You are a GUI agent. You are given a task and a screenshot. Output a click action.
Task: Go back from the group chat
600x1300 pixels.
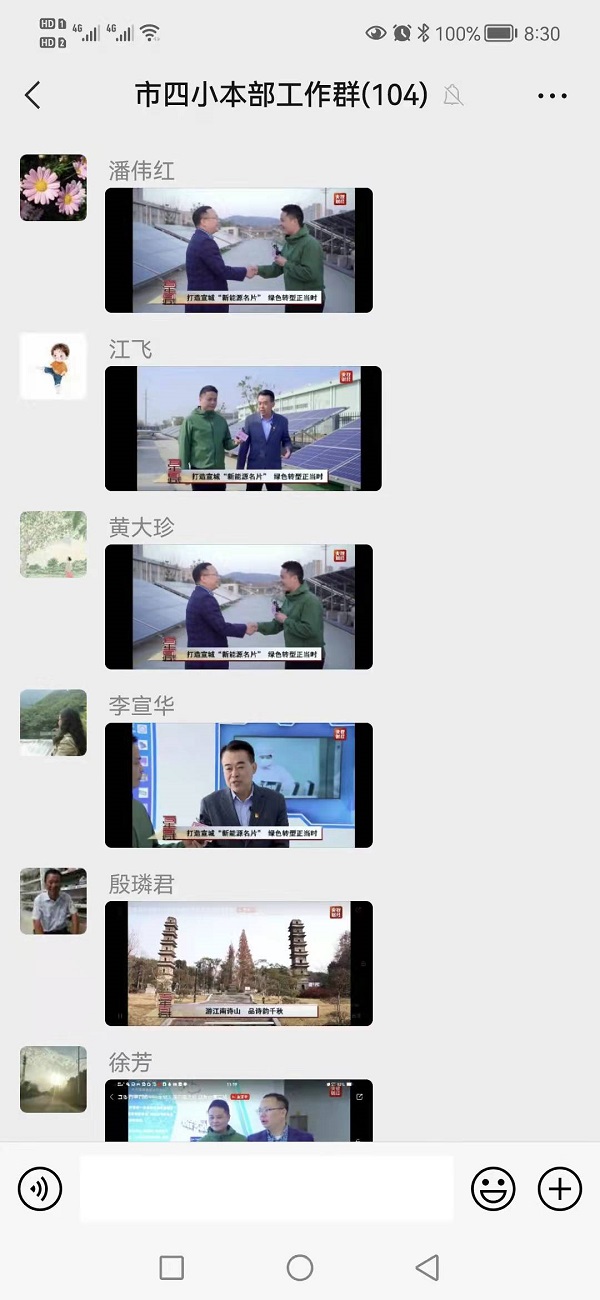pos(33,95)
